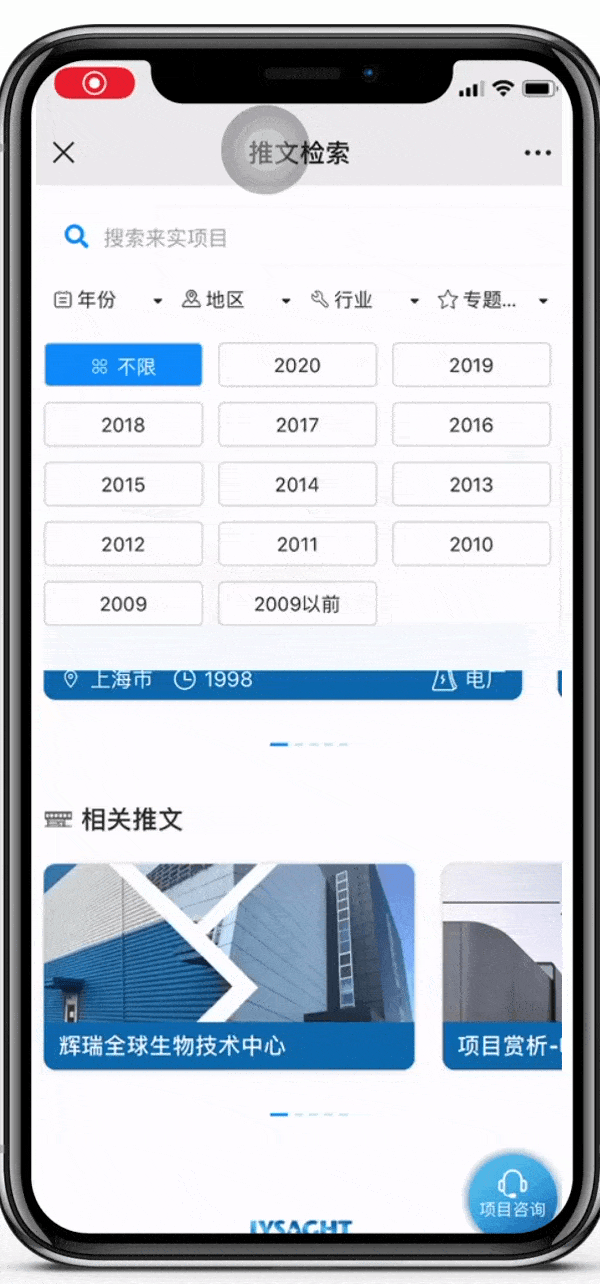Tap the 项目咨询 floating button
Screen dimensions: 600x1284
[512, 1195]
